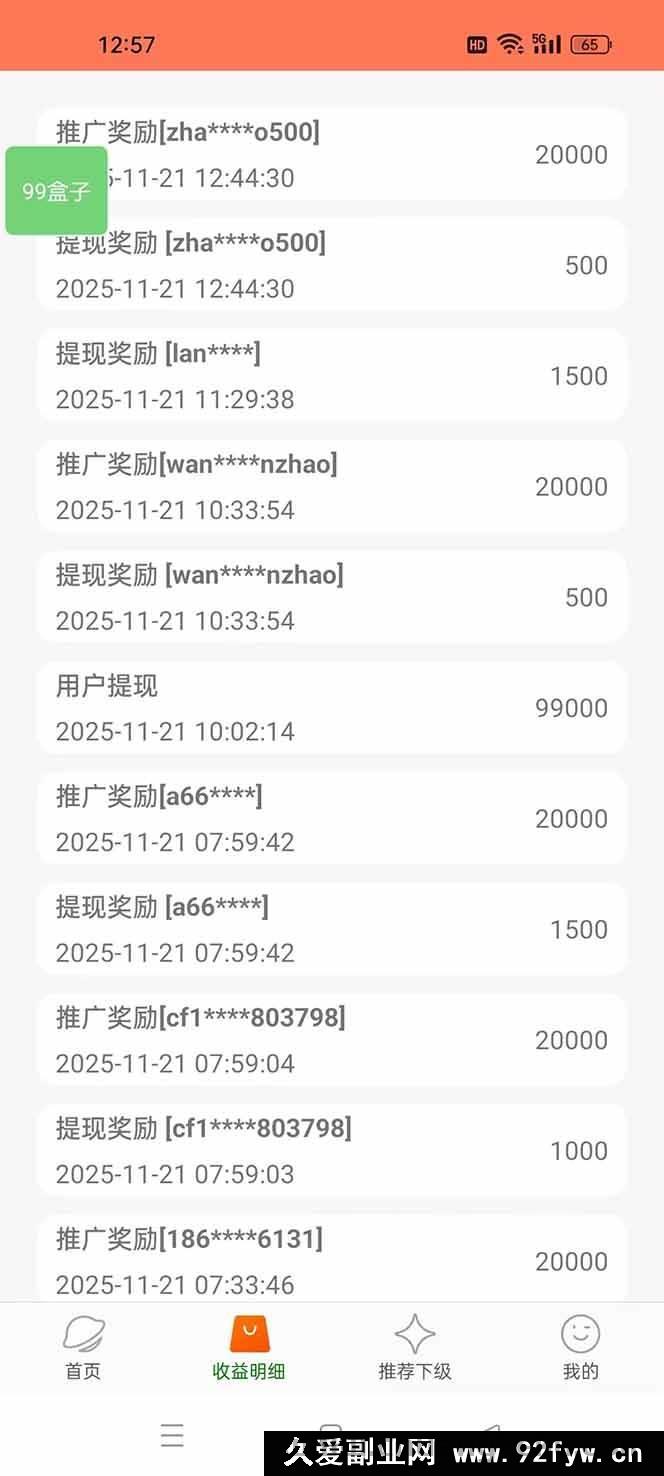Tap the green 99盒子 floating button
The height and width of the screenshot is (1476, 664).
[x=57, y=191]
